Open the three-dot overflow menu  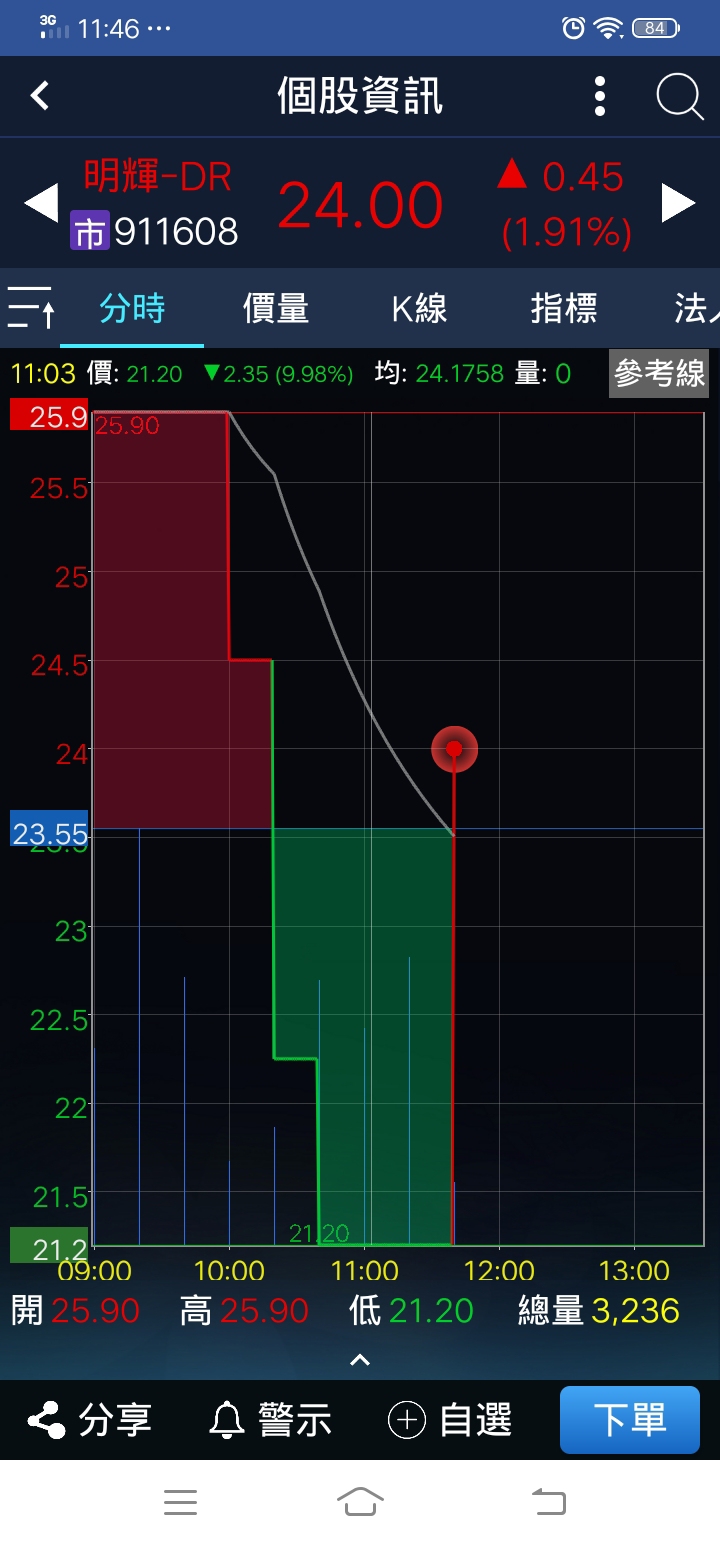tap(600, 96)
